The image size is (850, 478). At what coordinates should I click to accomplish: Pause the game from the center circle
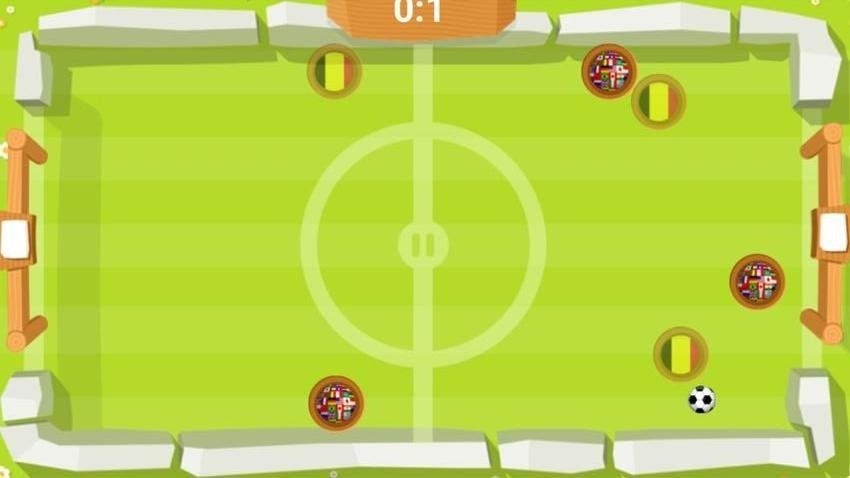click(423, 245)
